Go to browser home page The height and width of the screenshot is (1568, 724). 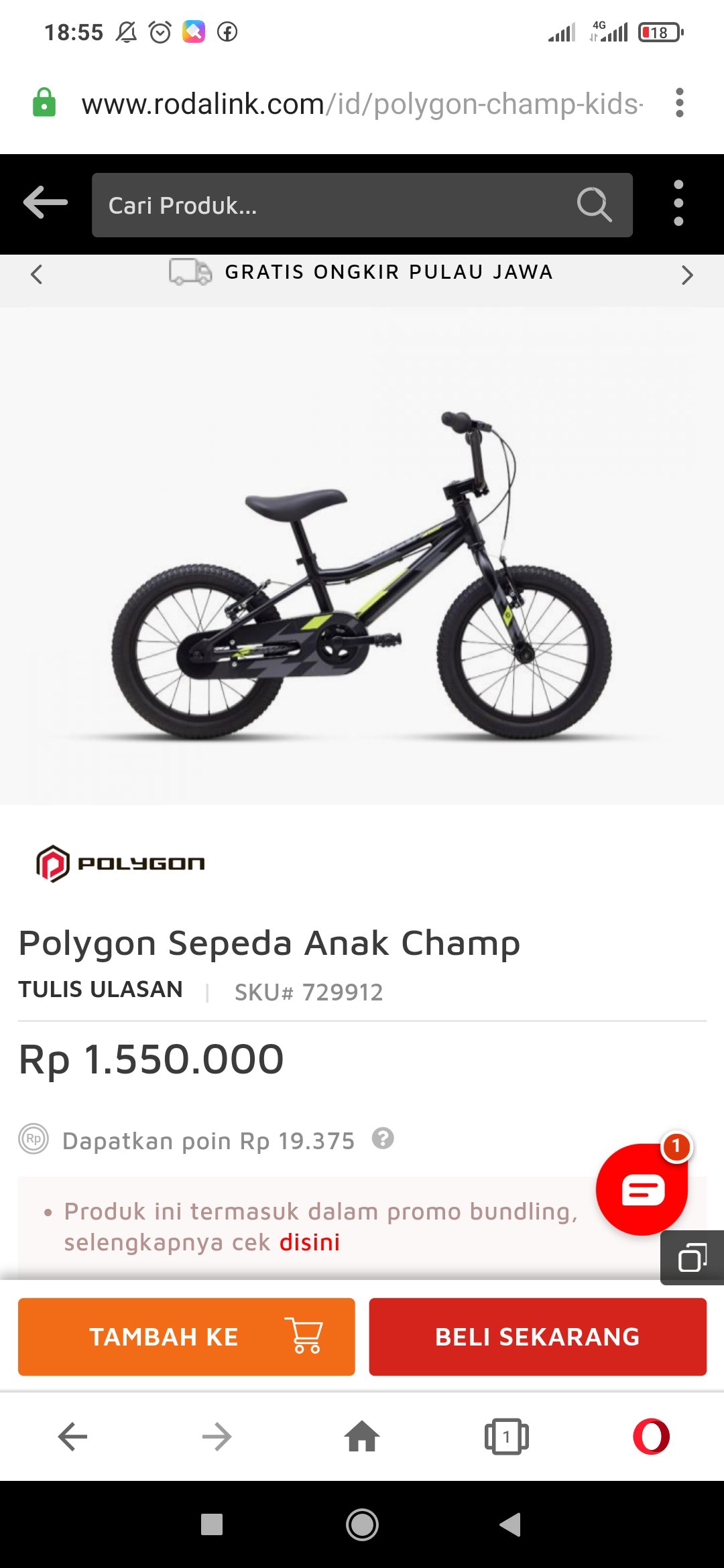click(x=362, y=1437)
